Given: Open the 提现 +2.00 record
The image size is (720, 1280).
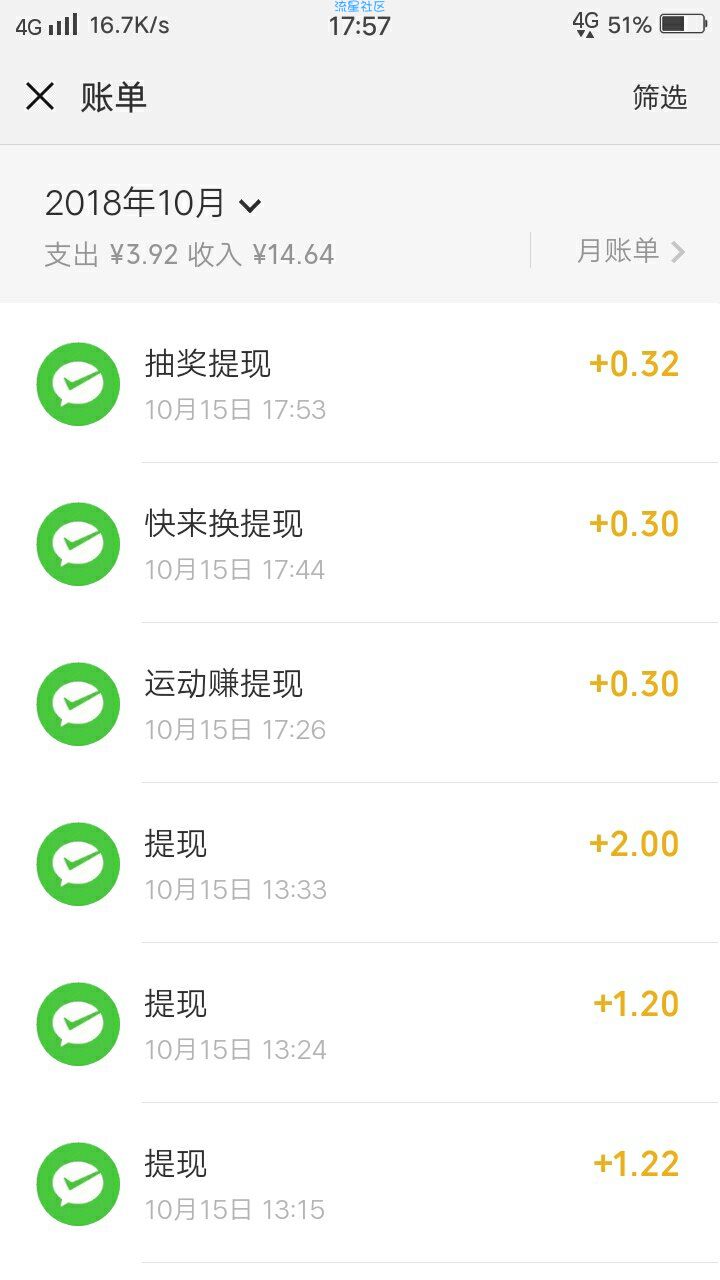Looking at the screenshot, I should 360,863.
